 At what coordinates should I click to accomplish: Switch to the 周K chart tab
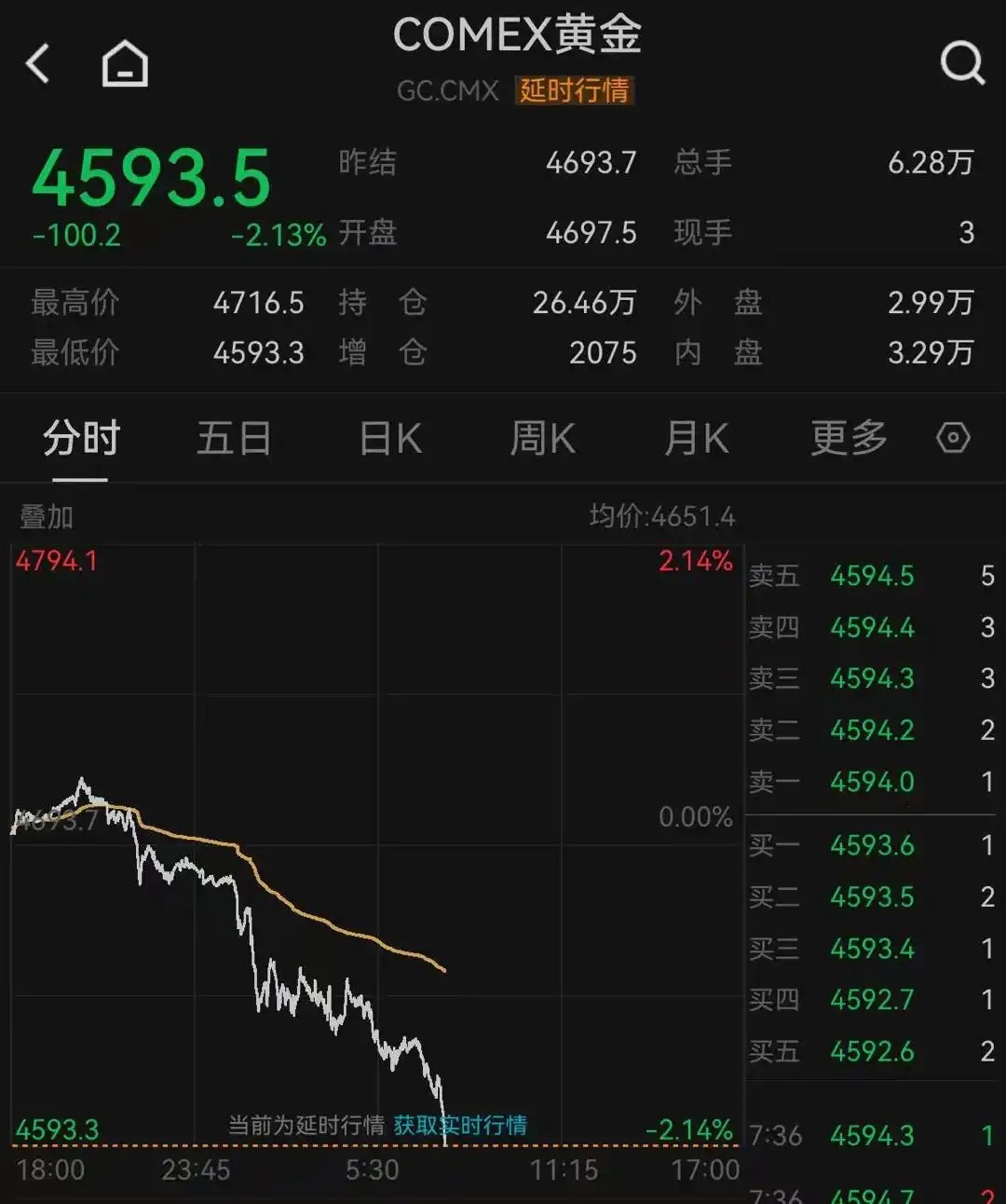pos(543,438)
